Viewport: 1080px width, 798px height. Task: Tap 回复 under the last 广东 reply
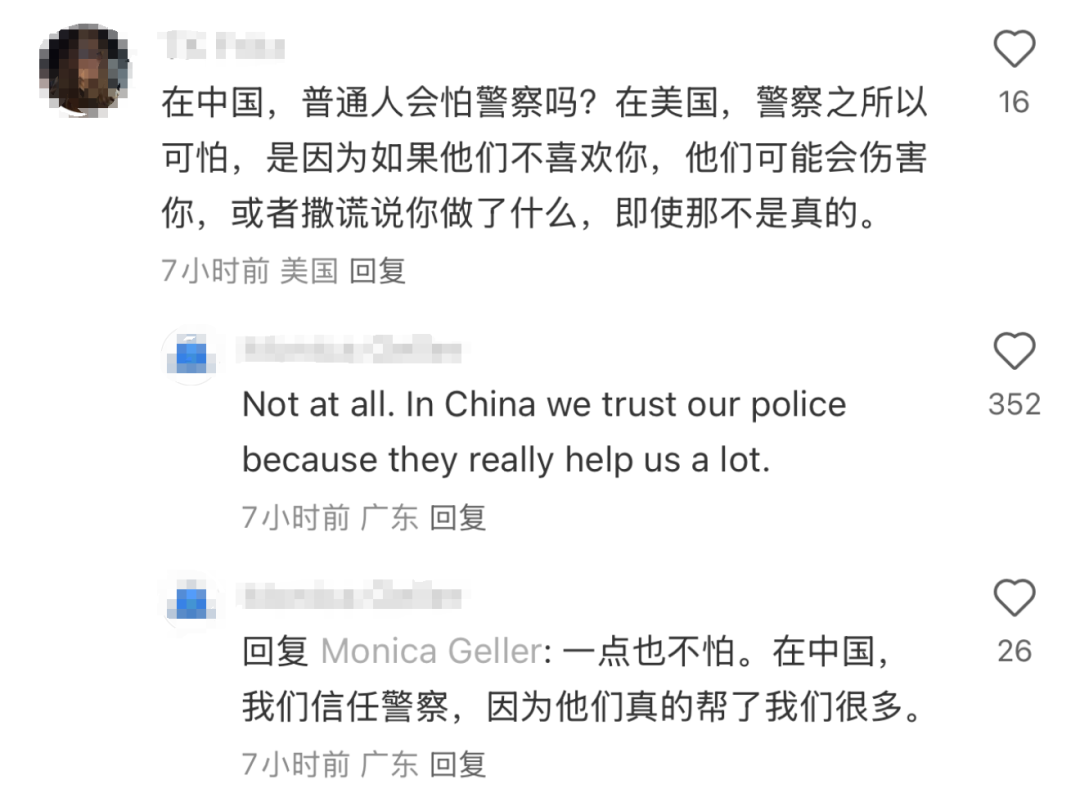[457, 764]
